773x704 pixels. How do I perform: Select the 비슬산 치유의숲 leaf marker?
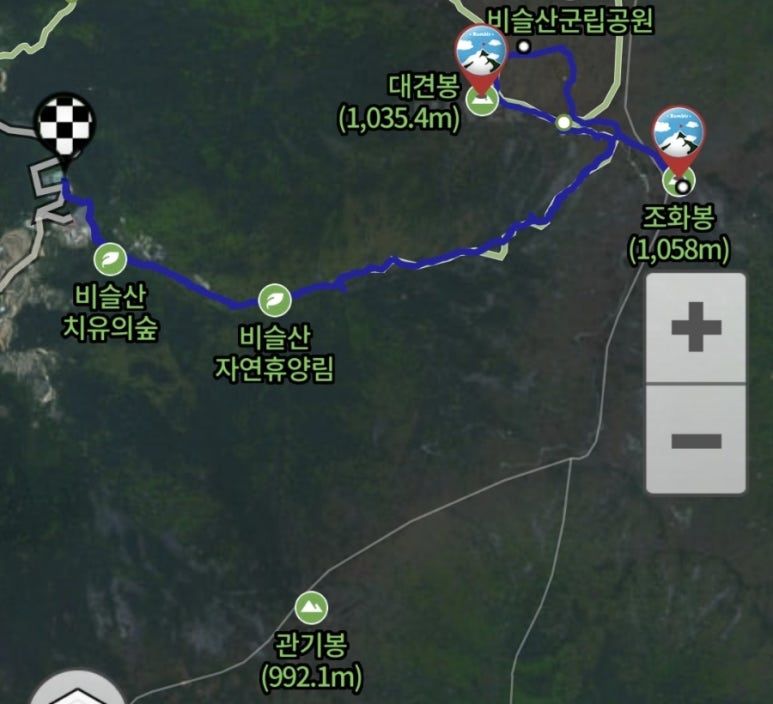pos(110,259)
